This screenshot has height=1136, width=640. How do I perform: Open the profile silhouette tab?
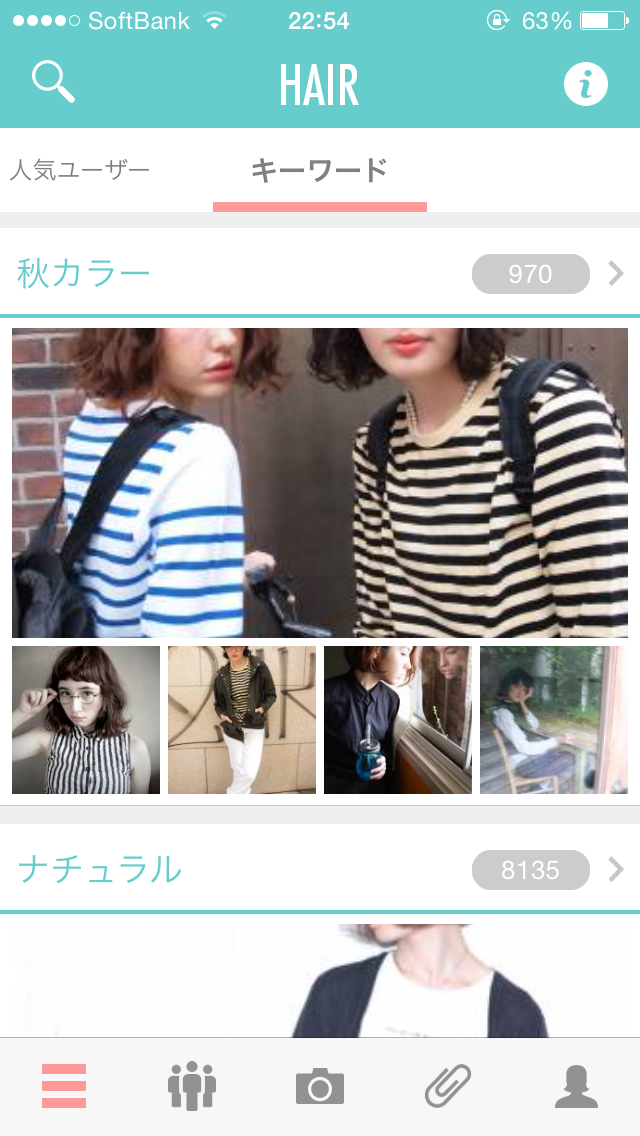click(x=576, y=1086)
